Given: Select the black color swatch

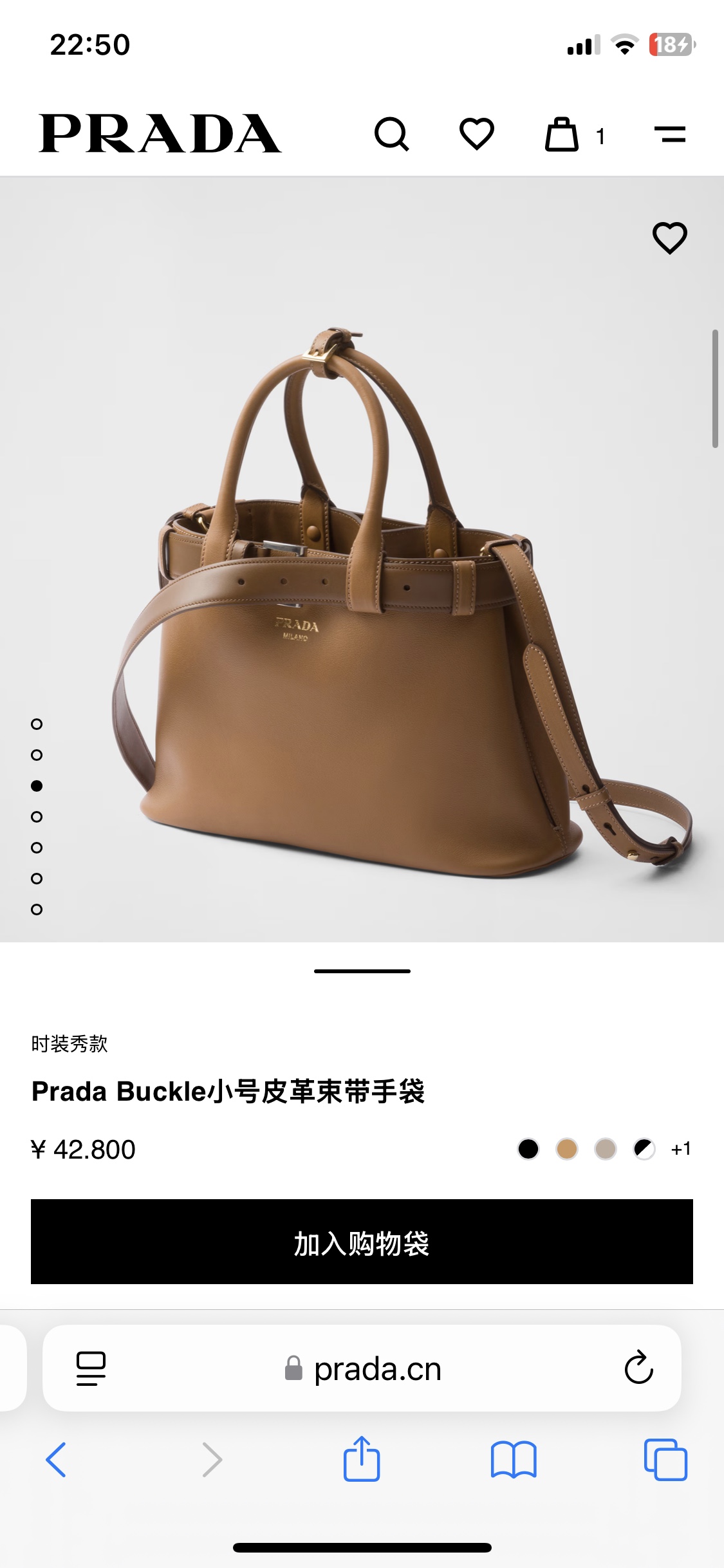Looking at the screenshot, I should pyautogui.click(x=528, y=1149).
